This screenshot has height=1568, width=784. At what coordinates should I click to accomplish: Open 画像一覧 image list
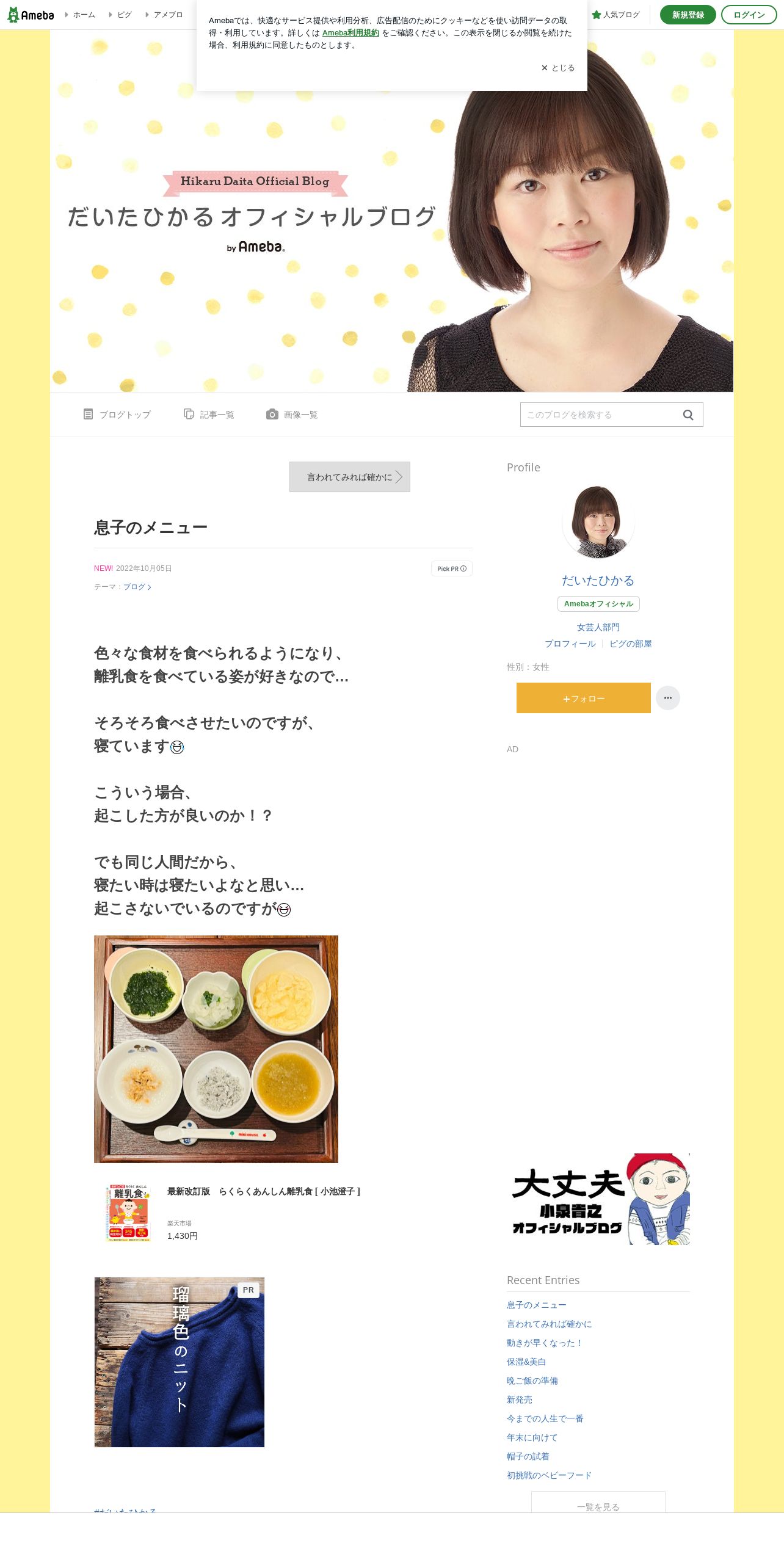point(292,415)
